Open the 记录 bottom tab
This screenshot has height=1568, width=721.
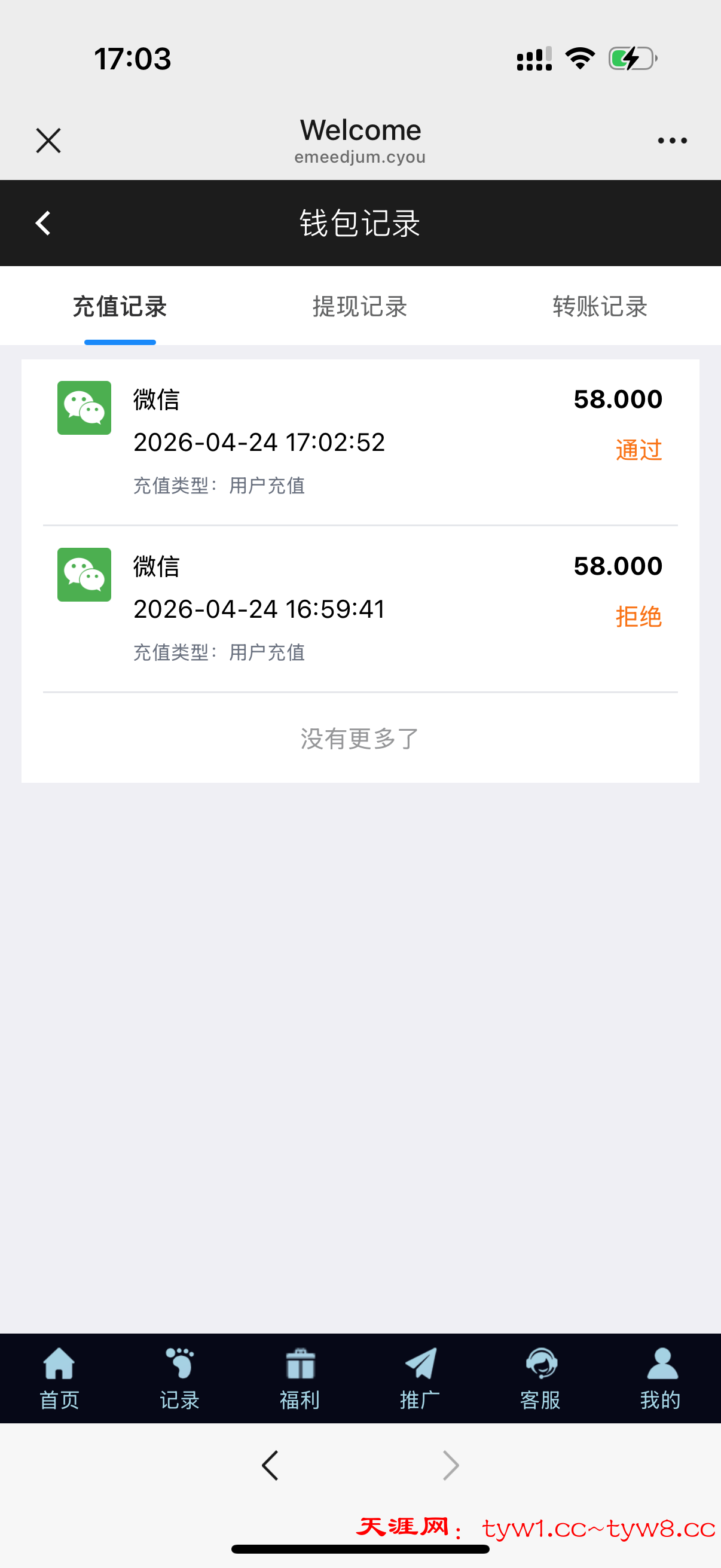coord(179,1378)
